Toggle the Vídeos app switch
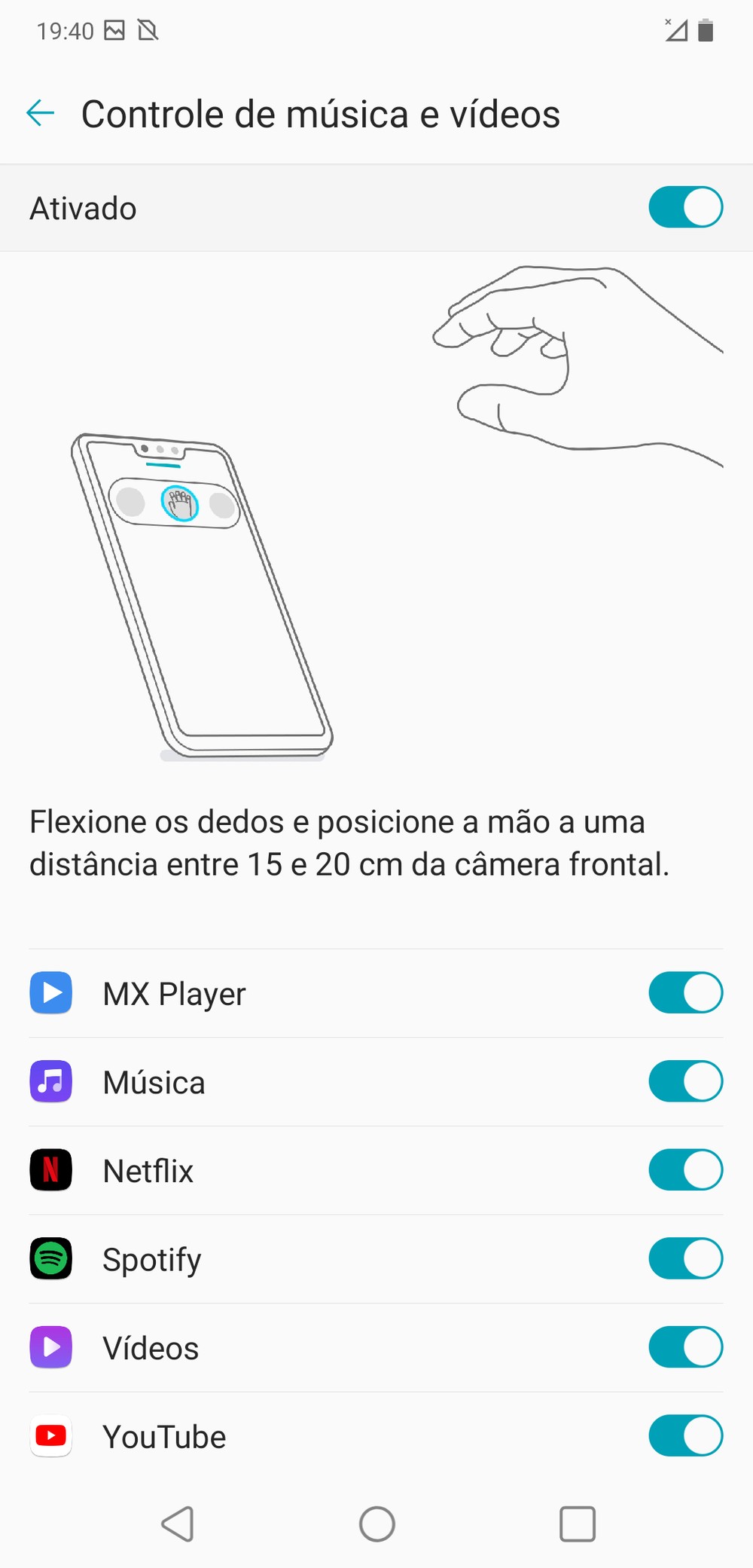 click(x=685, y=1347)
